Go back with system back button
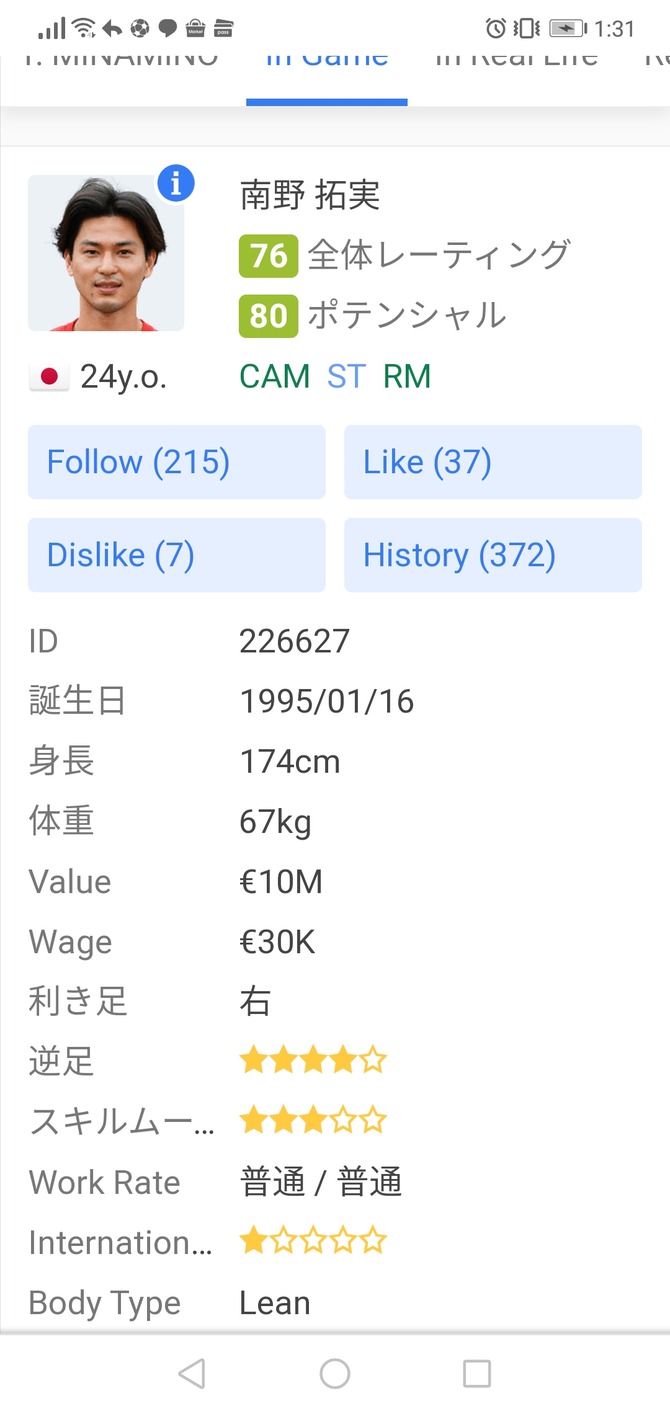 tap(192, 1374)
